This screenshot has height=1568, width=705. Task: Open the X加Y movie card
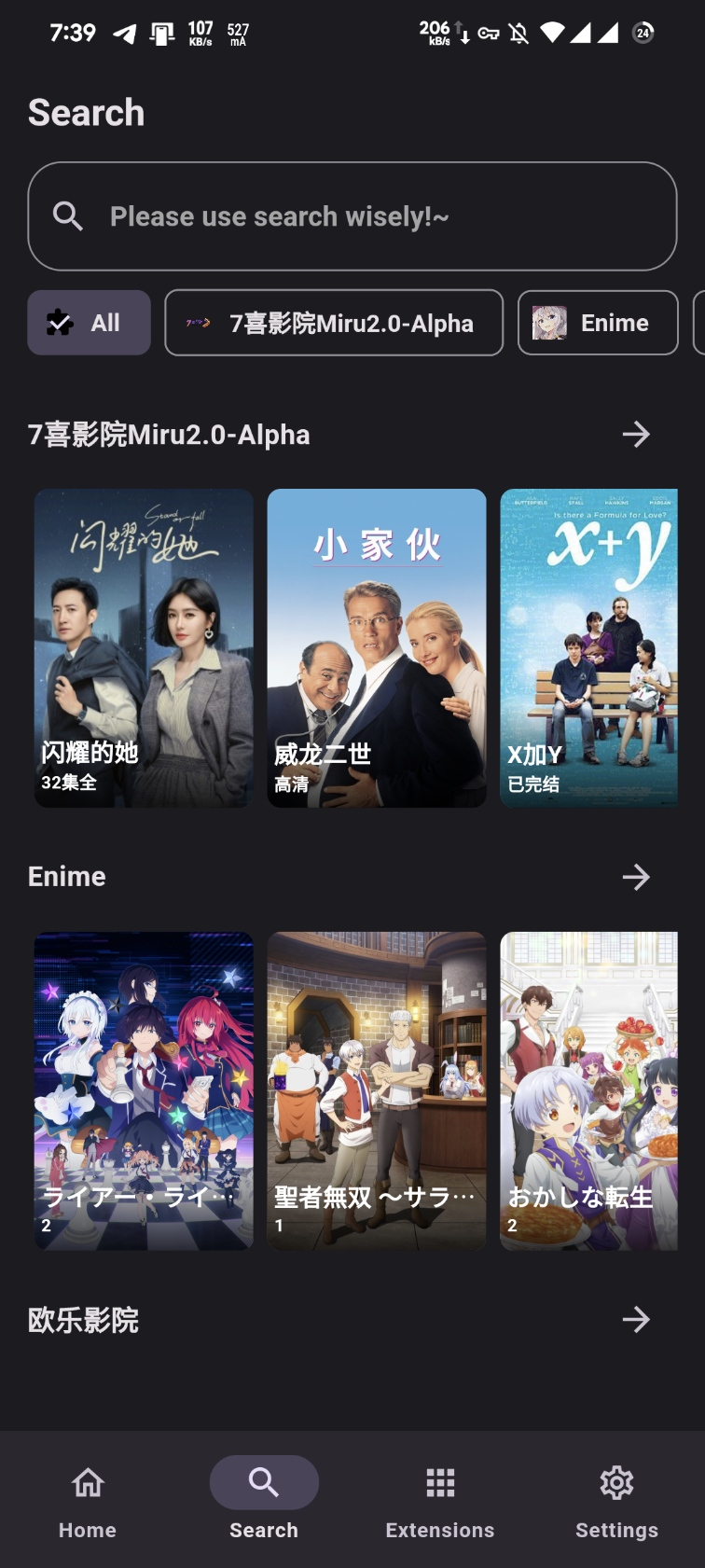click(588, 648)
